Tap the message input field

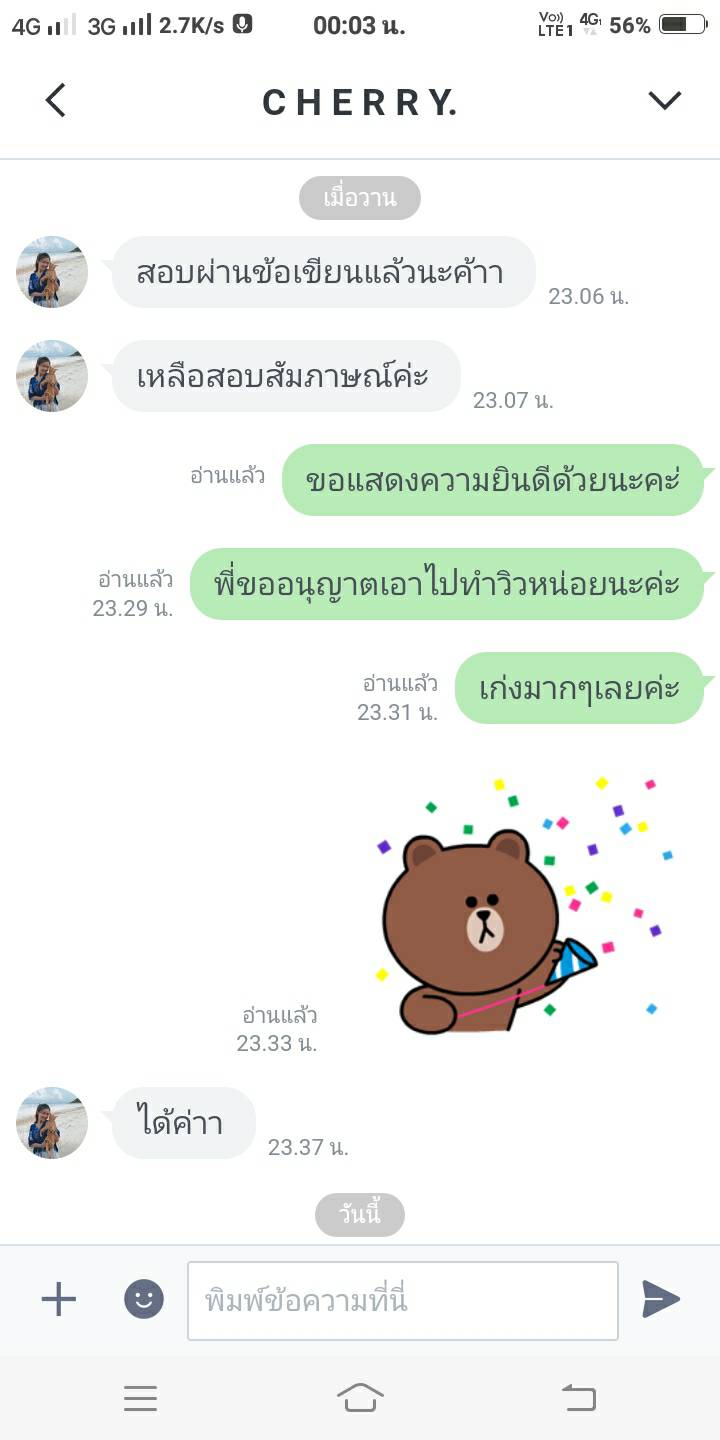[x=403, y=1300]
